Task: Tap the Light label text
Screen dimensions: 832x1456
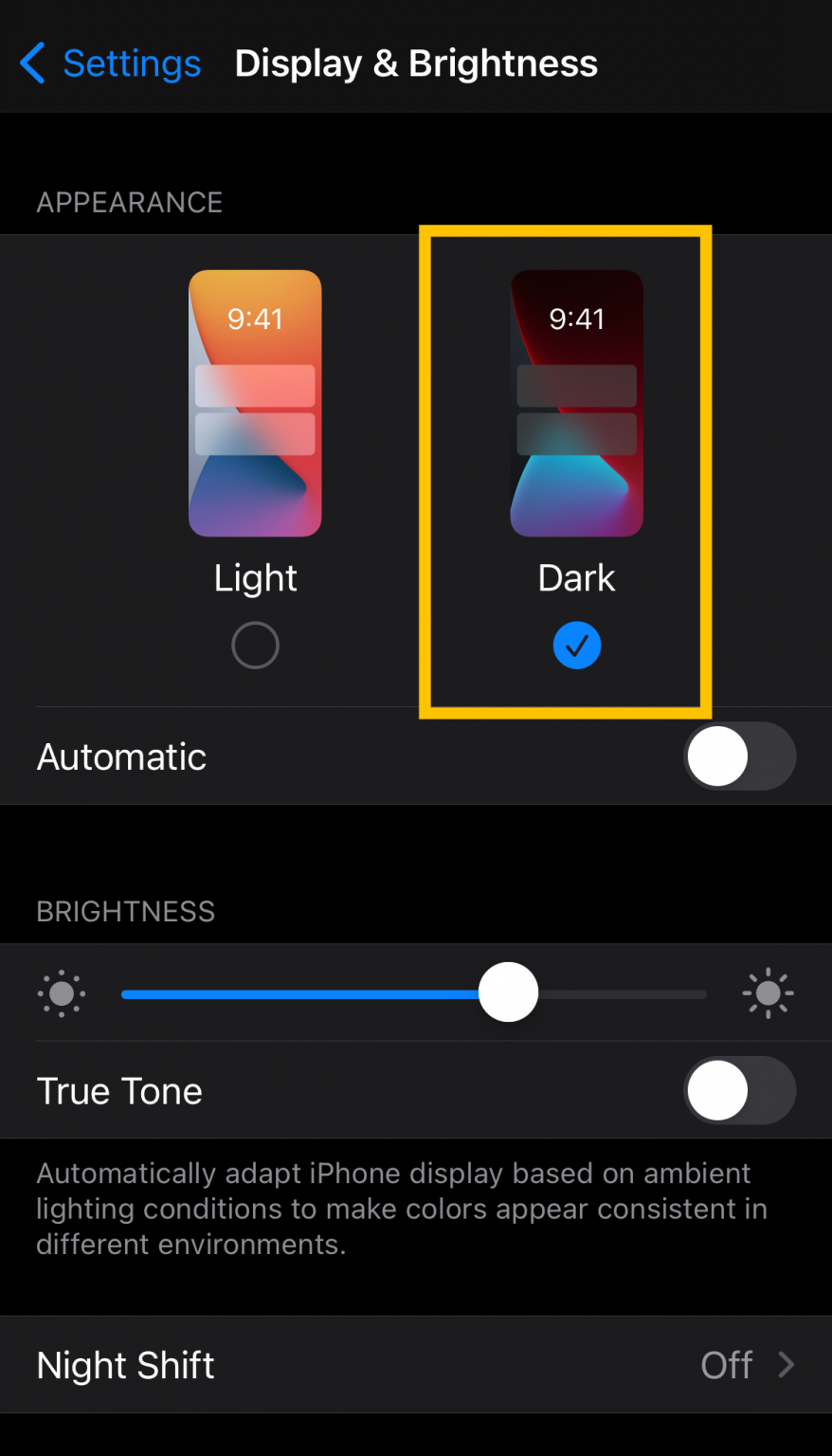Action: pos(255,577)
